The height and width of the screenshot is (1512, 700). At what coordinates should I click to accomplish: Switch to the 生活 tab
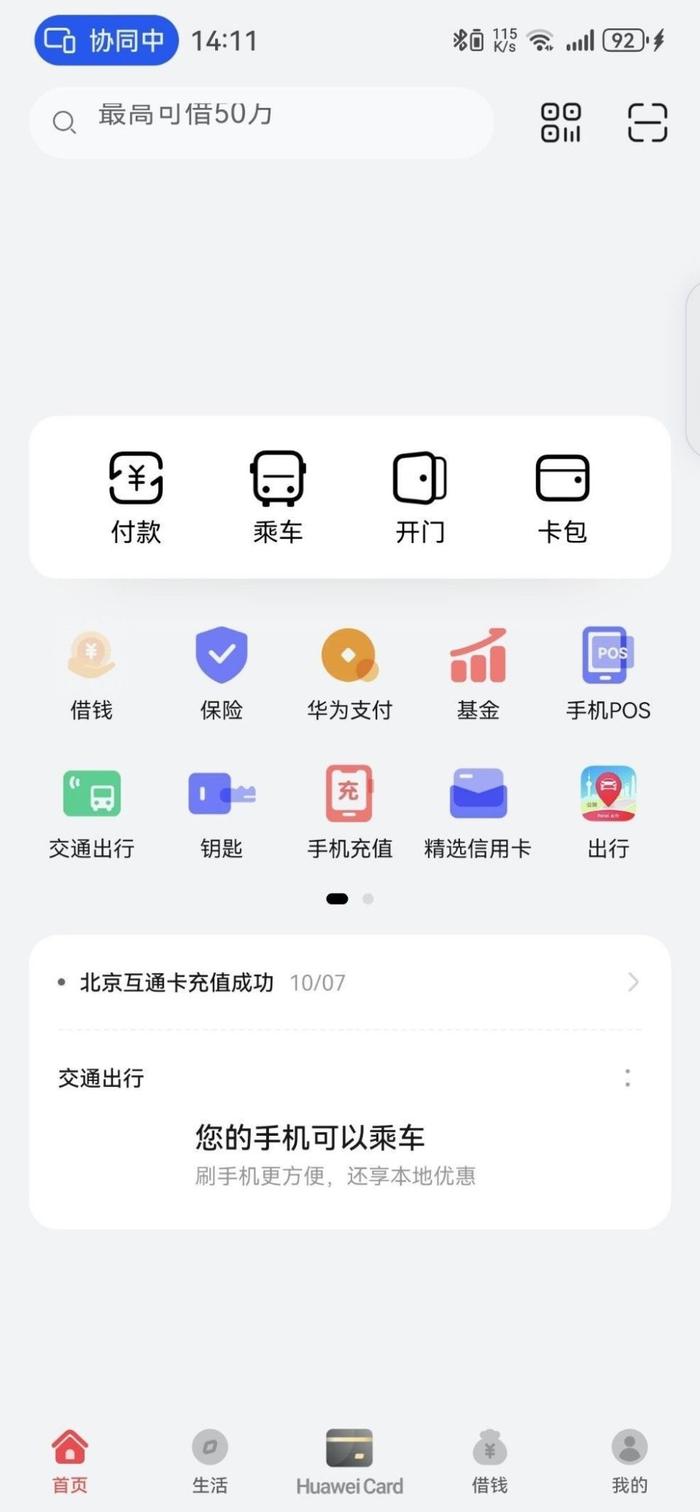[x=210, y=1461]
